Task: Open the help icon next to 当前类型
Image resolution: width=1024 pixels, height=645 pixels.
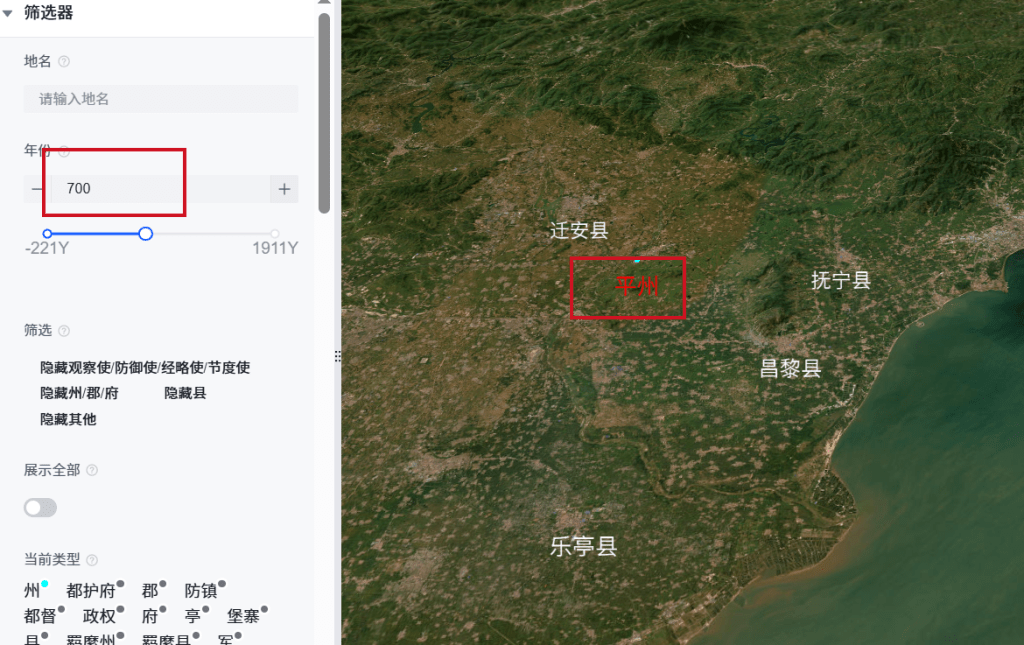Action: [92, 560]
